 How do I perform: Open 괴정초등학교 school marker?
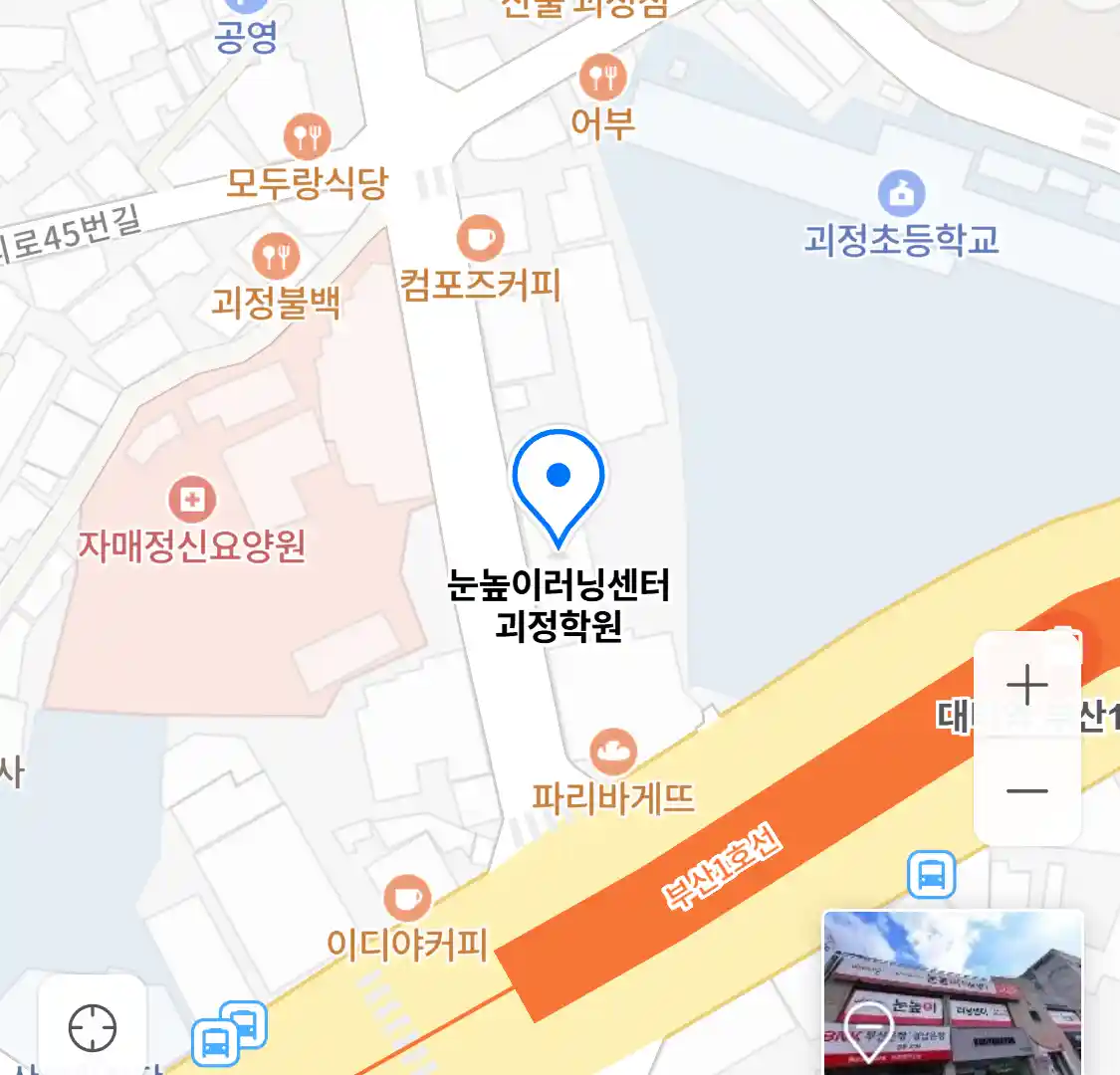901,194
